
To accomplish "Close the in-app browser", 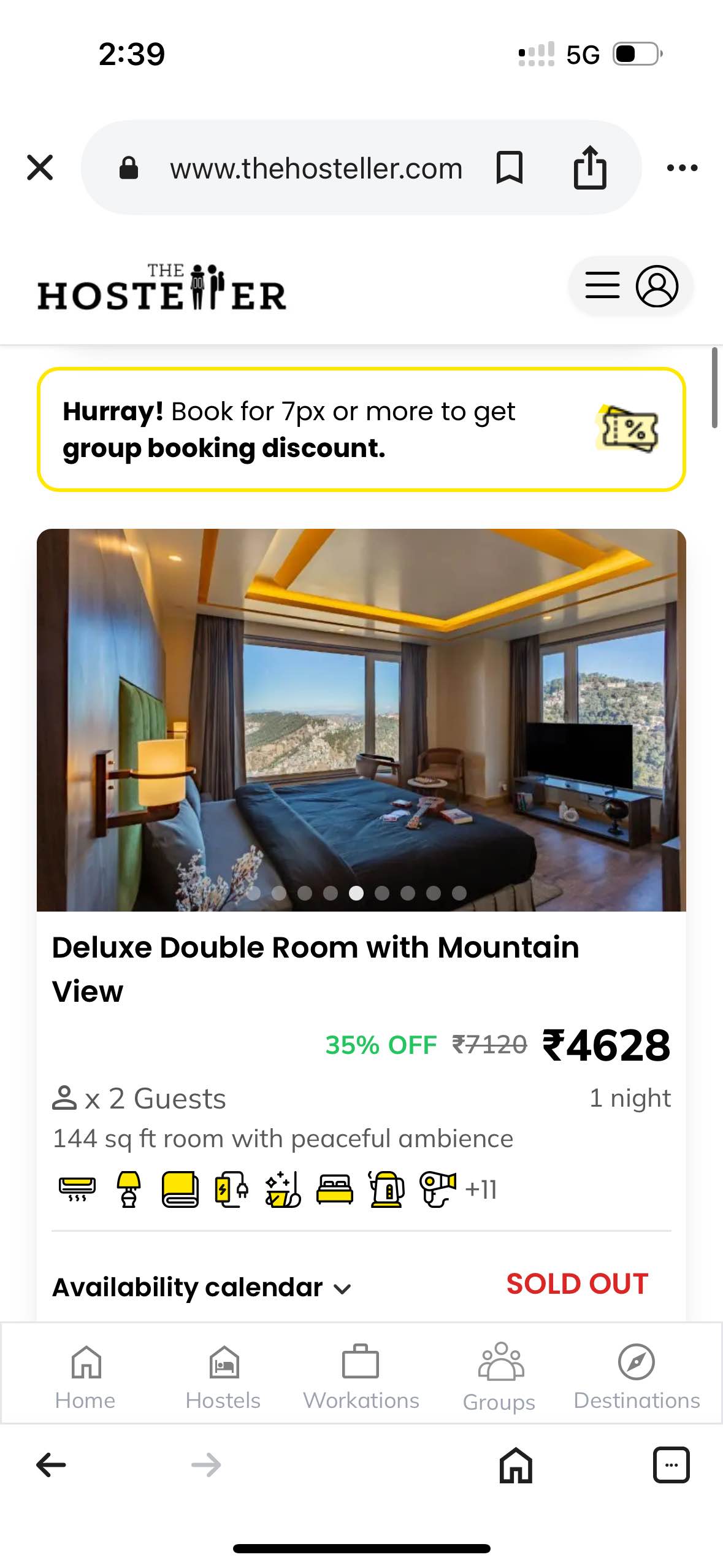I will point(40,167).
